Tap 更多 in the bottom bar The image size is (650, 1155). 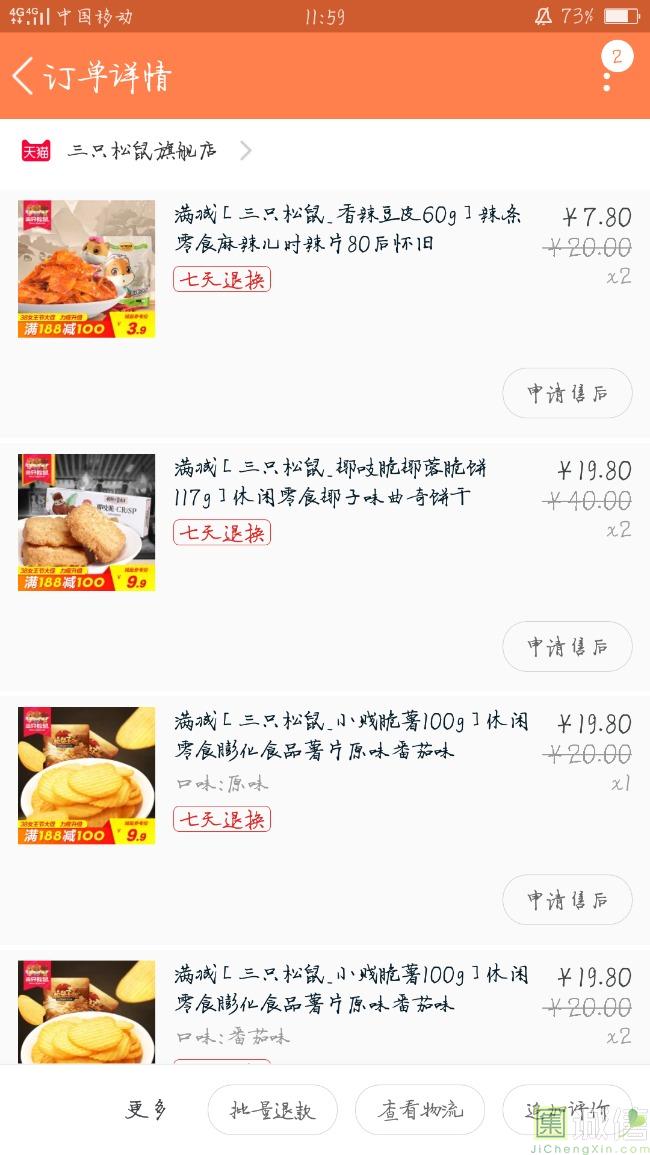pos(146,1109)
